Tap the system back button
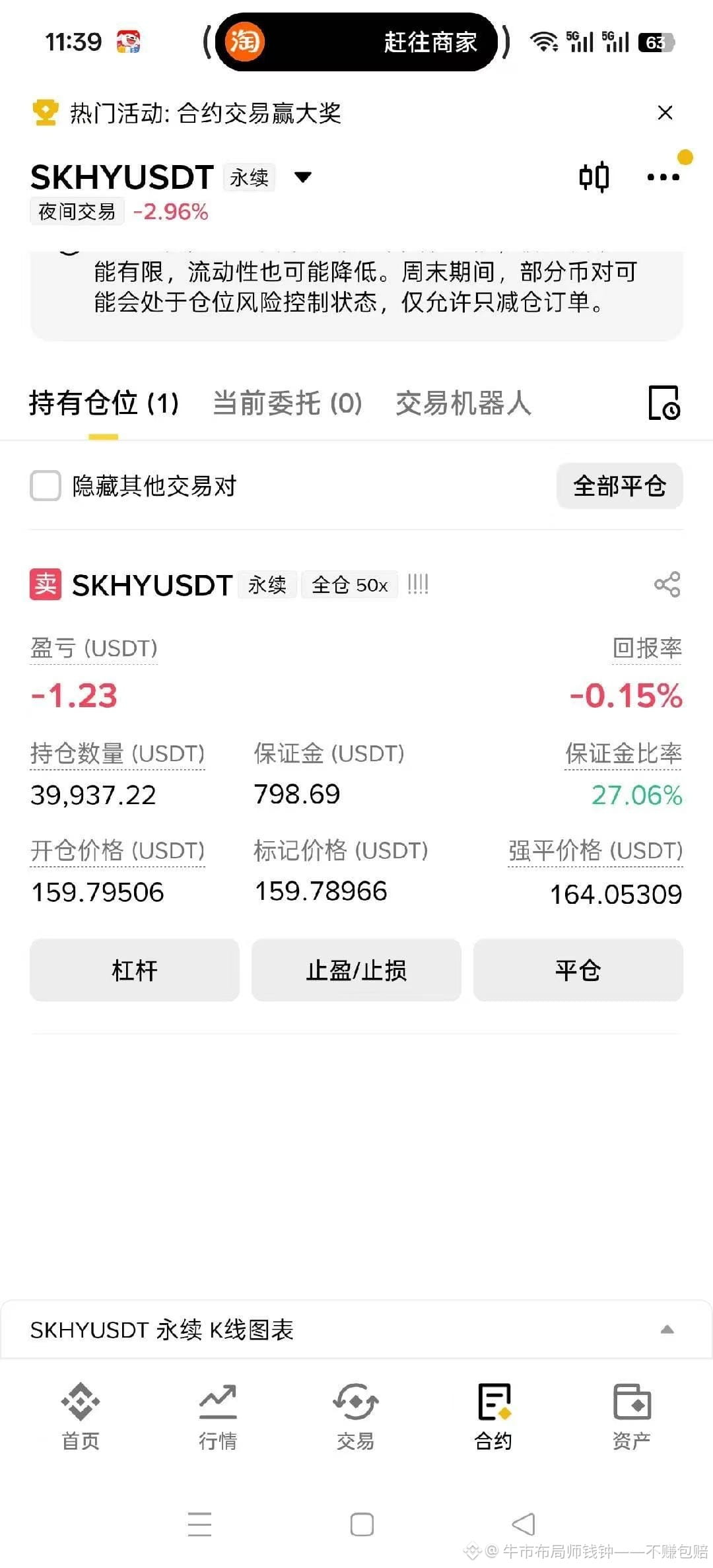The width and height of the screenshot is (713, 1568). point(524,1524)
